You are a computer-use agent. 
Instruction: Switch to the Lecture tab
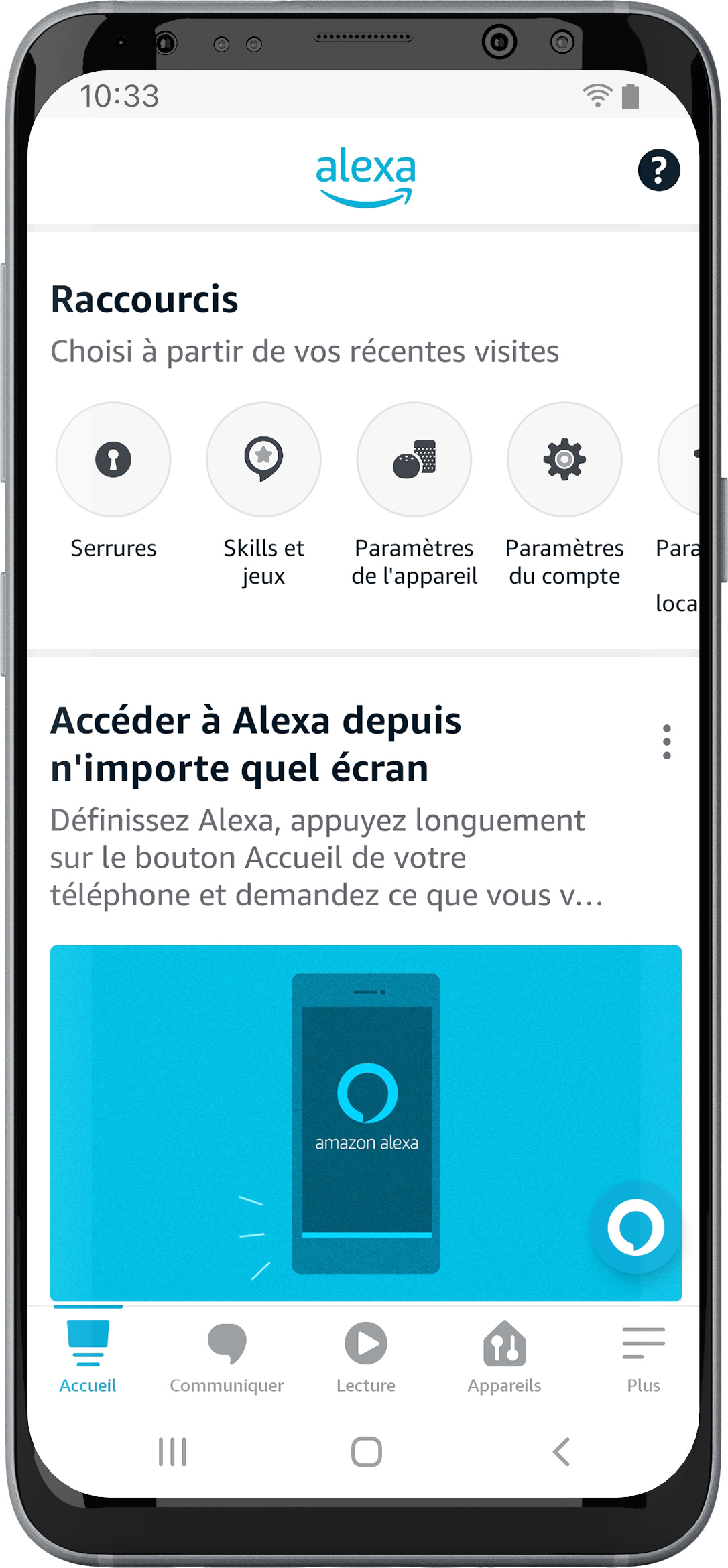(x=365, y=1356)
